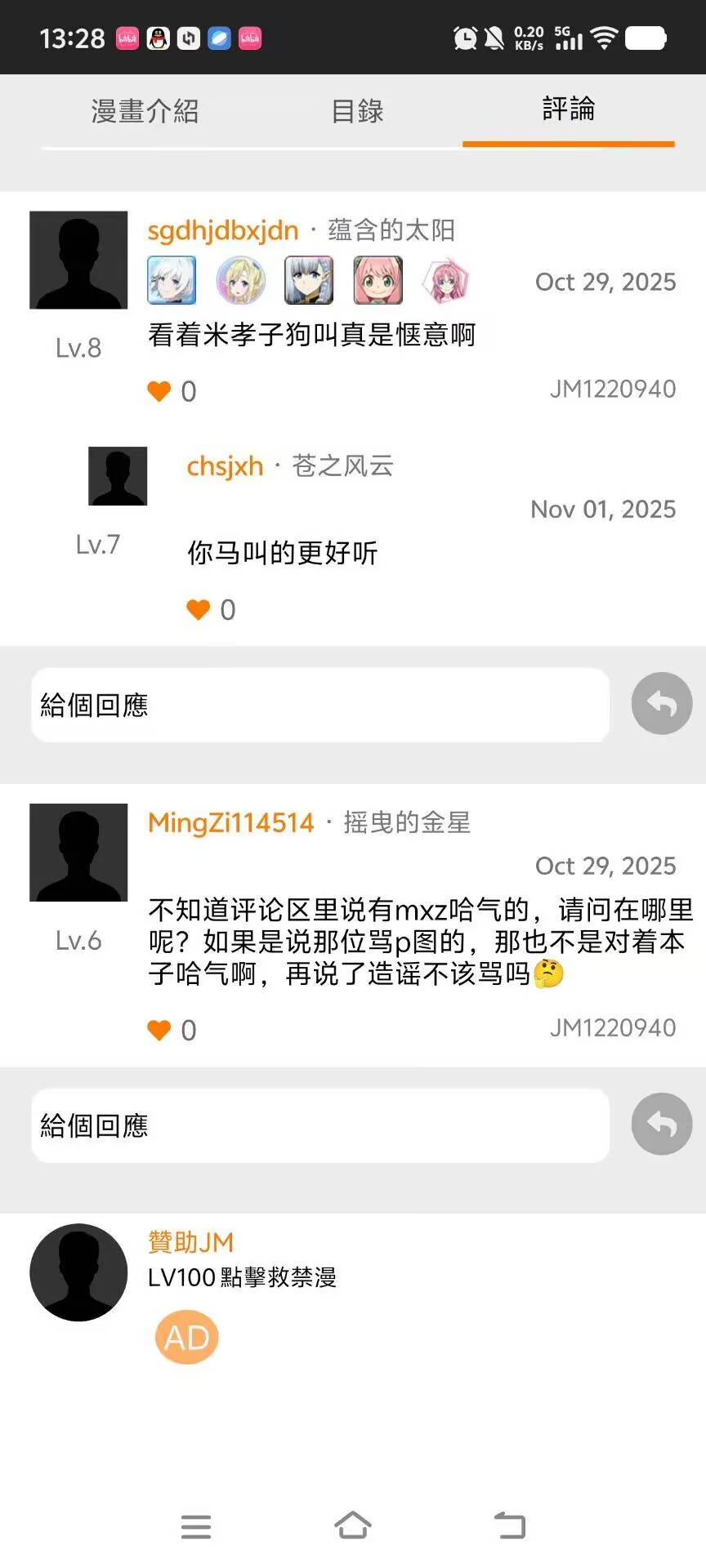Open MingZi114514's profile avatar

coord(78,853)
